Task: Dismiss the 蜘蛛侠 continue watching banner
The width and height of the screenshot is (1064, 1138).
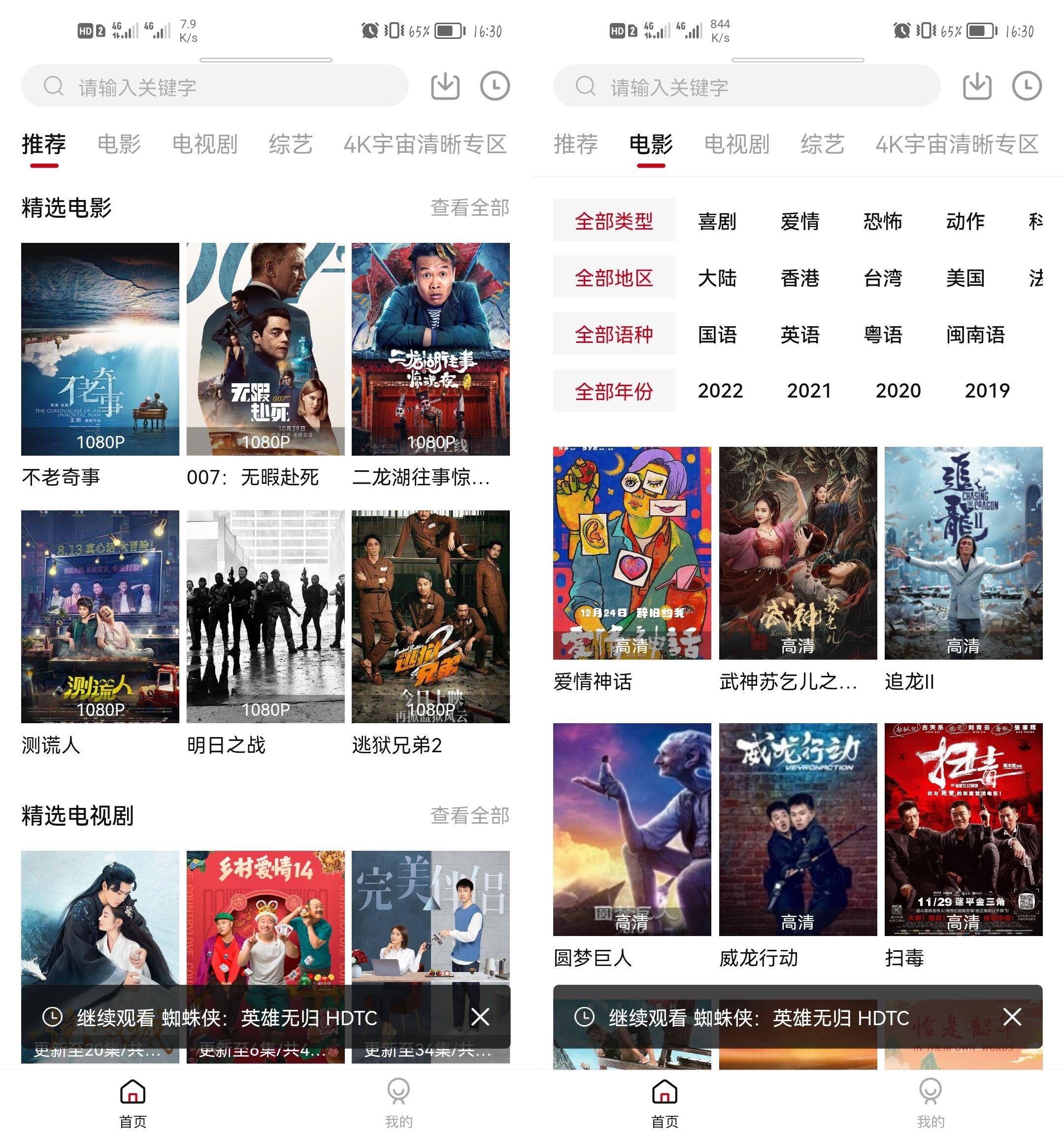Action: [x=480, y=1017]
